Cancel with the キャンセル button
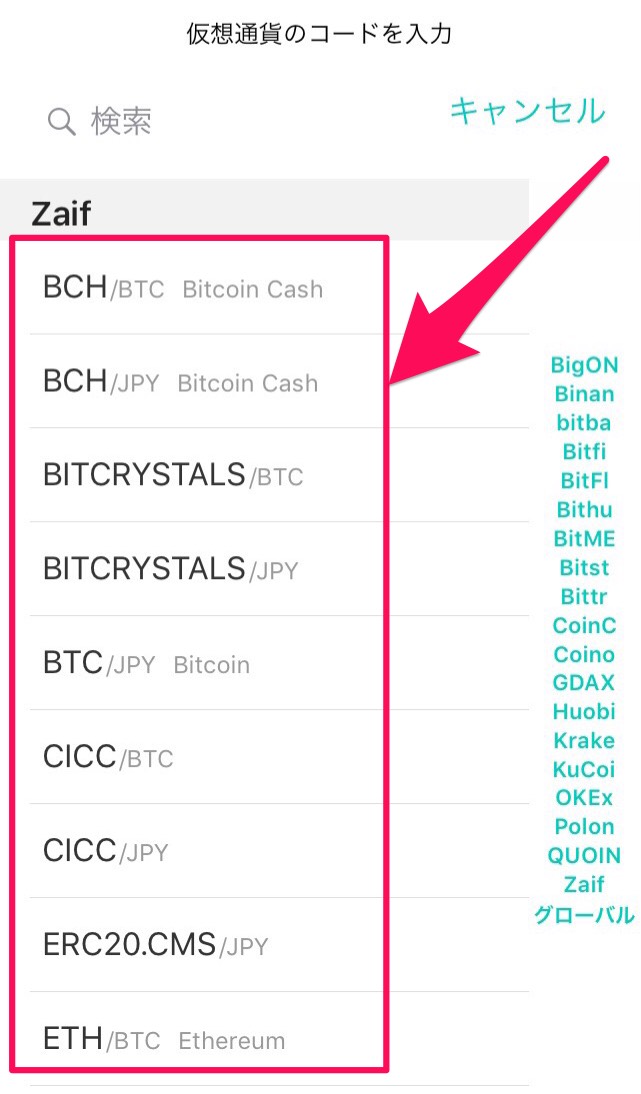The image size is (641, 1094). (527, 112)
